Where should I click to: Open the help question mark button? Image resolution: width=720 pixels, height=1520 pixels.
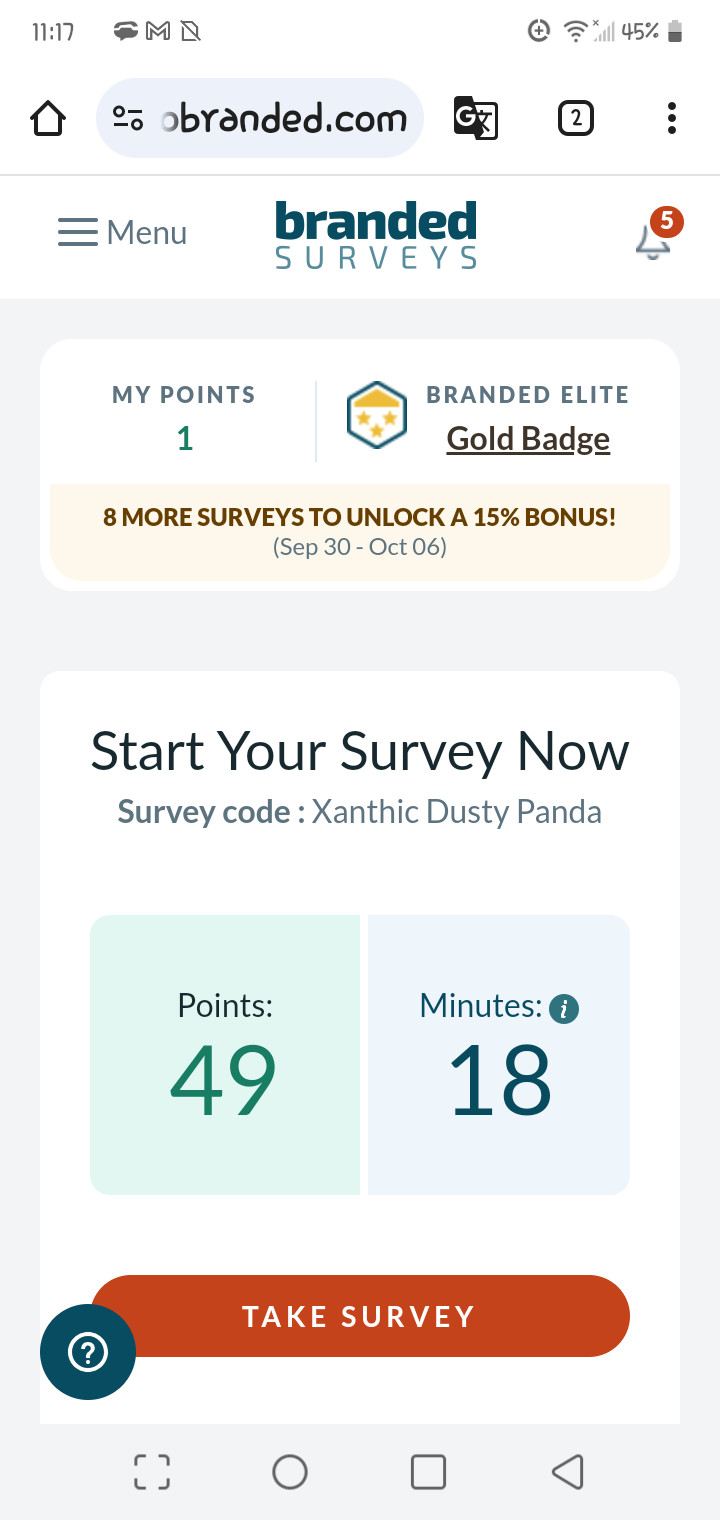coord(88,1352)
